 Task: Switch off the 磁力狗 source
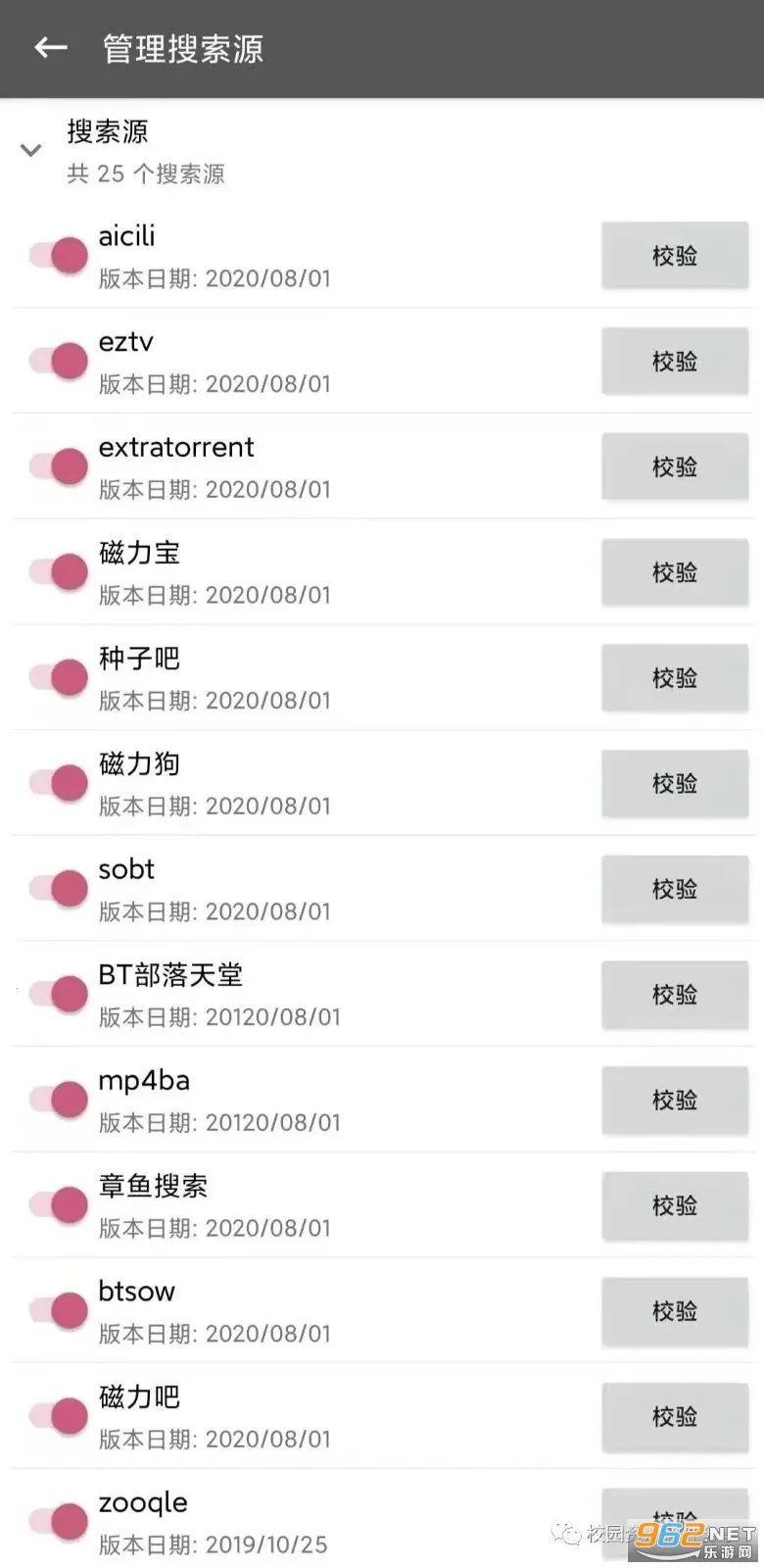click(59, 783)
